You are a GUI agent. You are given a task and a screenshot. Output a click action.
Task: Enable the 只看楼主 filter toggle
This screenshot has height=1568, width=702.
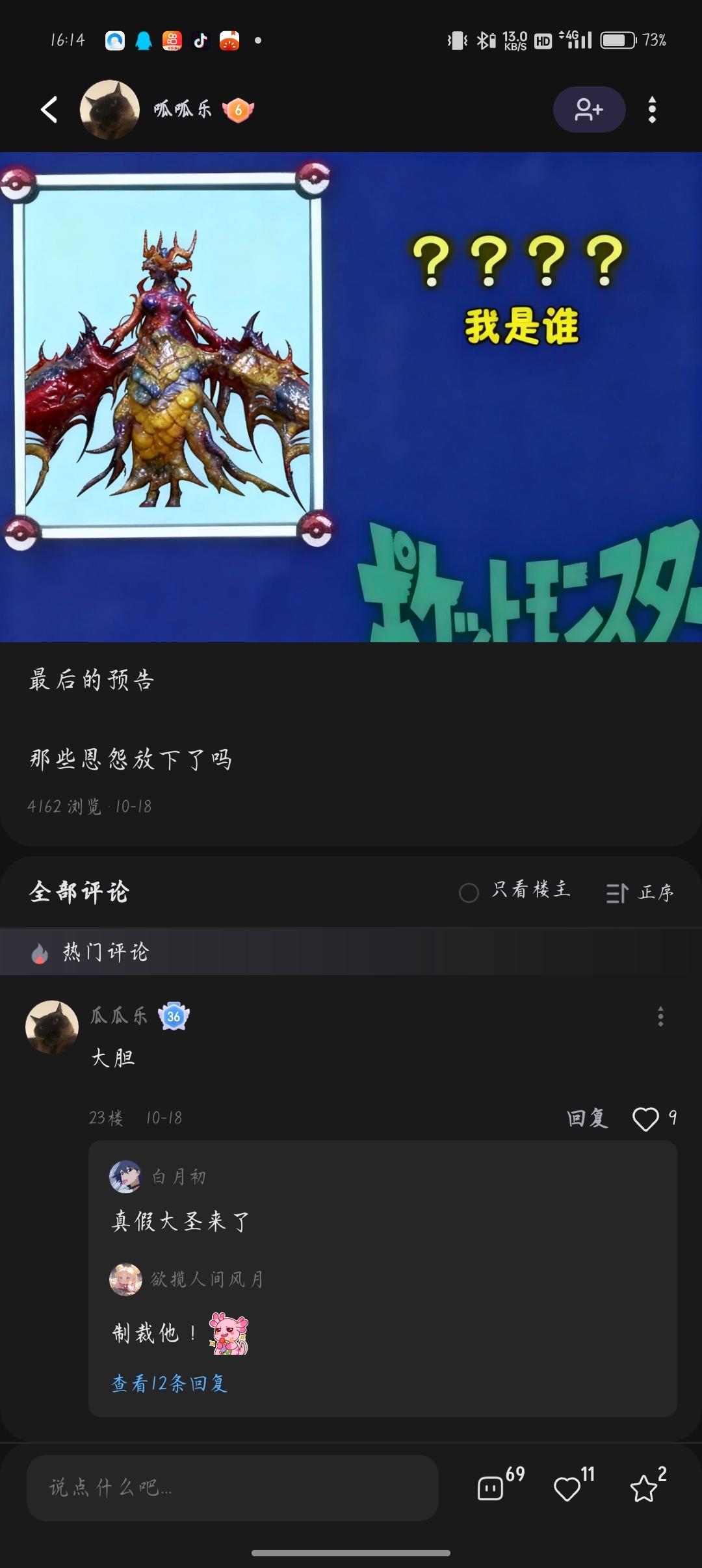tap(469, 892)
